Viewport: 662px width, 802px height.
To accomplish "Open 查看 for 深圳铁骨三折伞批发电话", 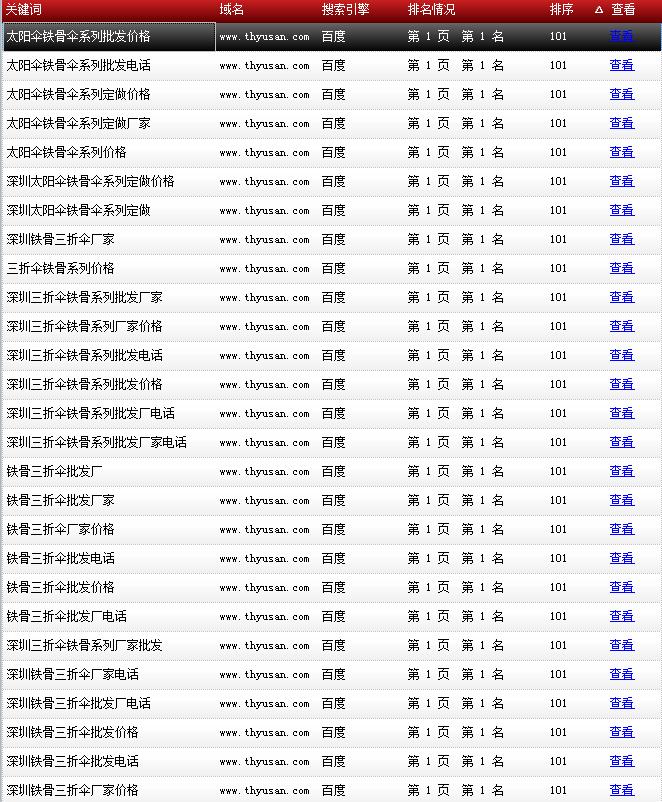I will point(621,761).
